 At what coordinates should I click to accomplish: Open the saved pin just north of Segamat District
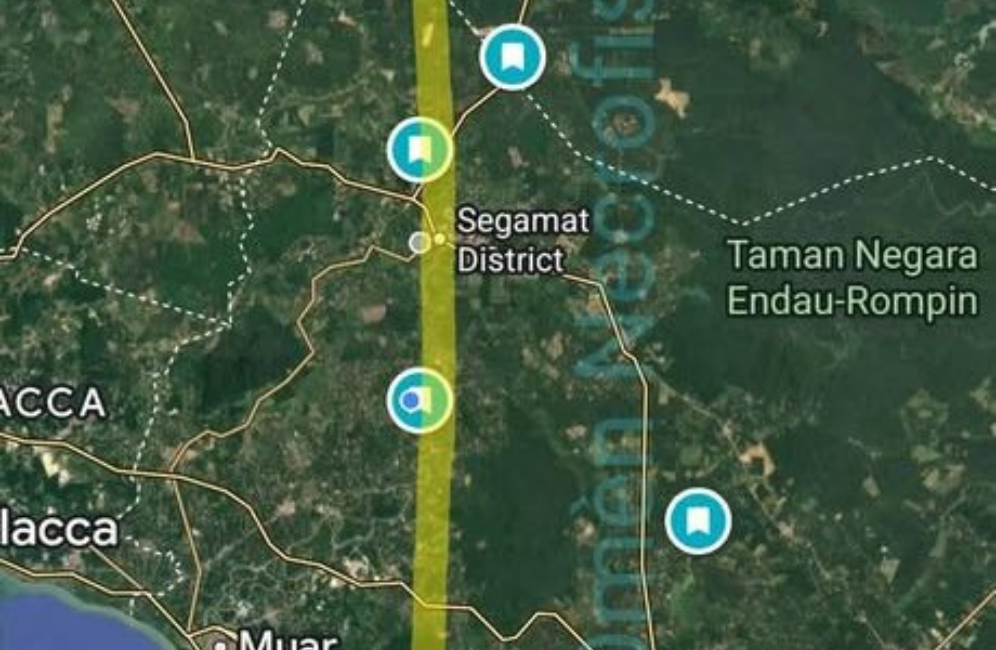[x=420, y=149]
